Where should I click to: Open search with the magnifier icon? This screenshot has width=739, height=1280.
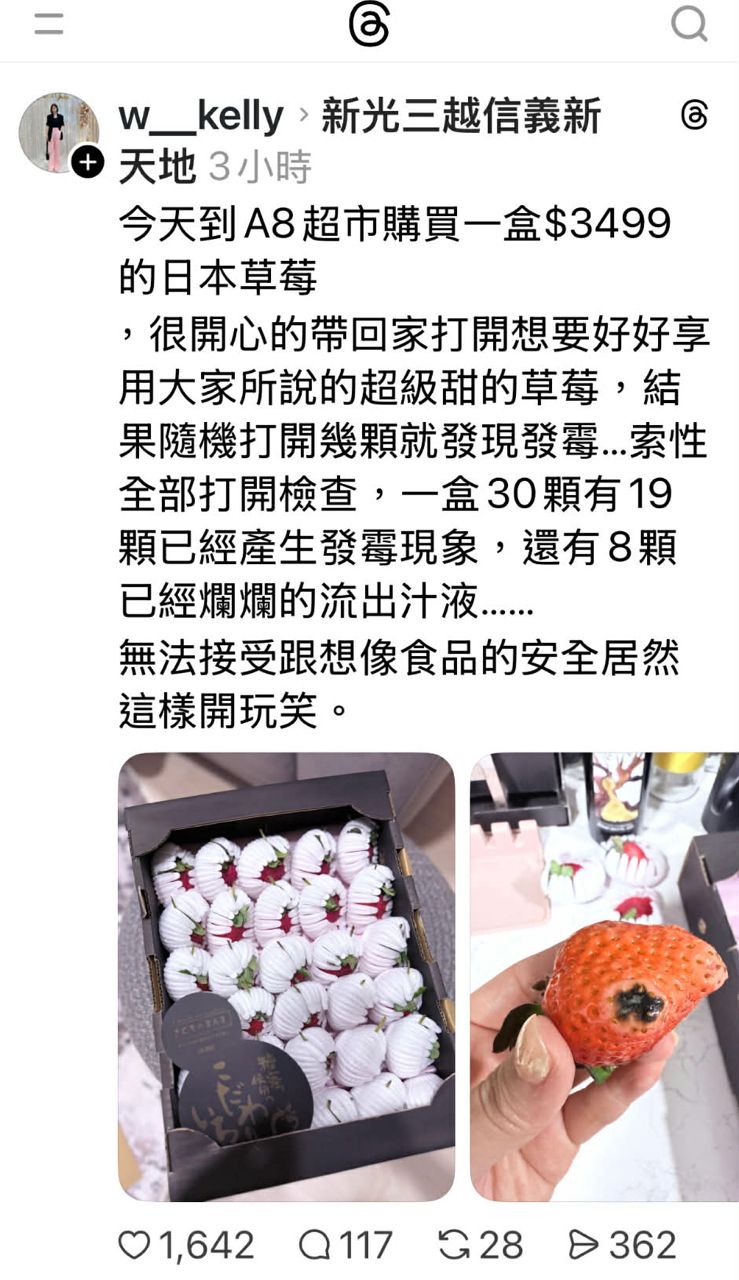click(688, 24)
